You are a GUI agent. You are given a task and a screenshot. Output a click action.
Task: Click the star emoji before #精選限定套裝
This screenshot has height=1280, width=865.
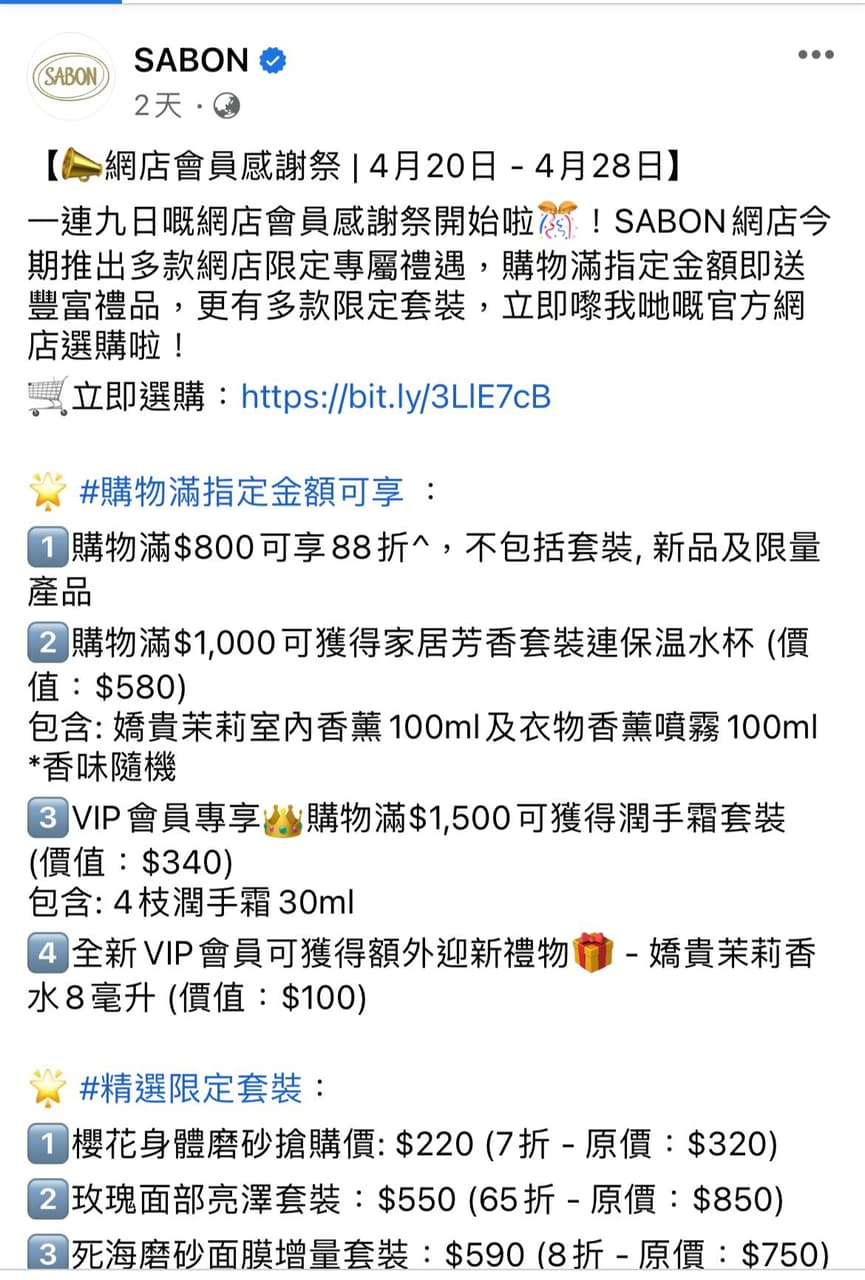coord(47,1091)
